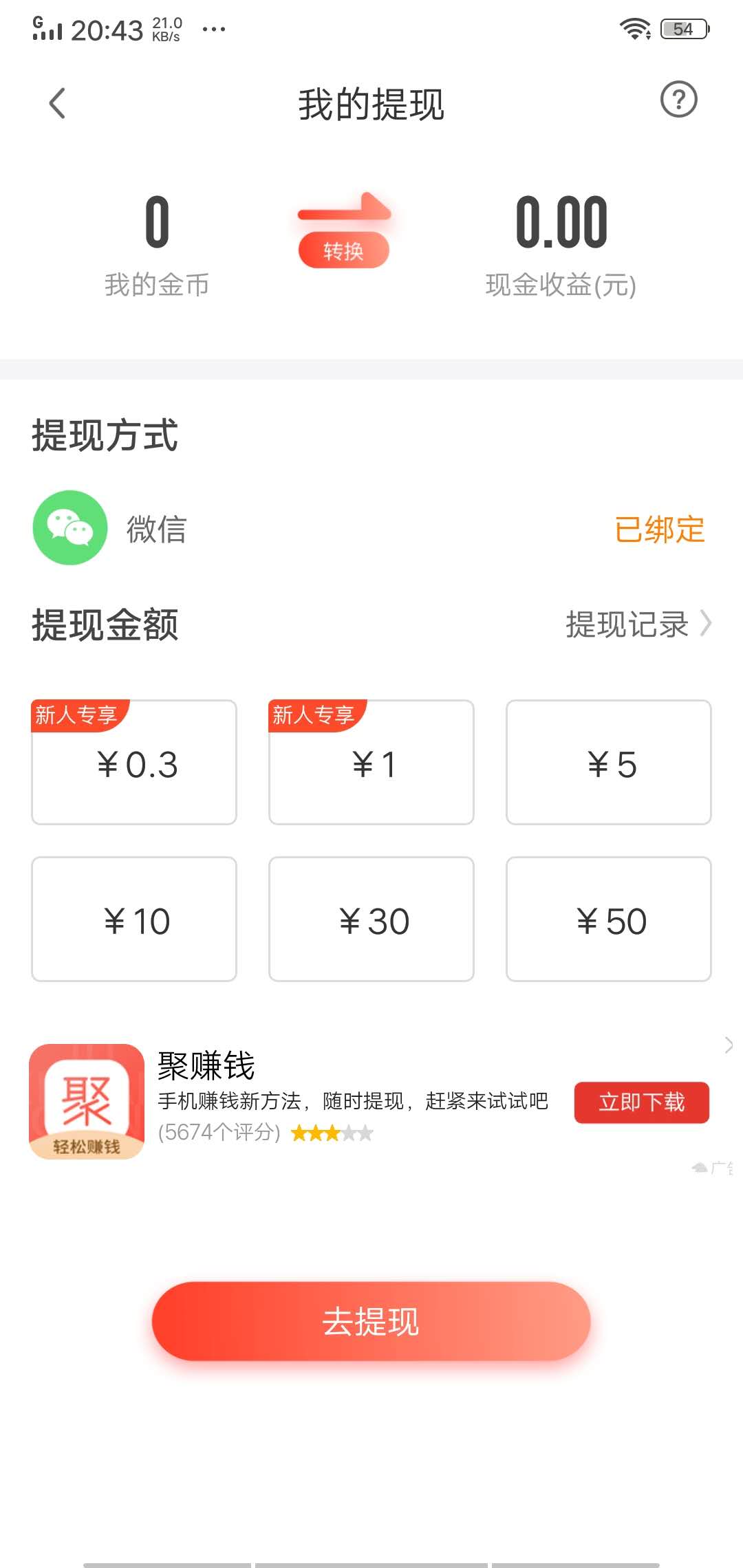Tap the back arrow to return
743x1568 pixels.
pos(58,102)
